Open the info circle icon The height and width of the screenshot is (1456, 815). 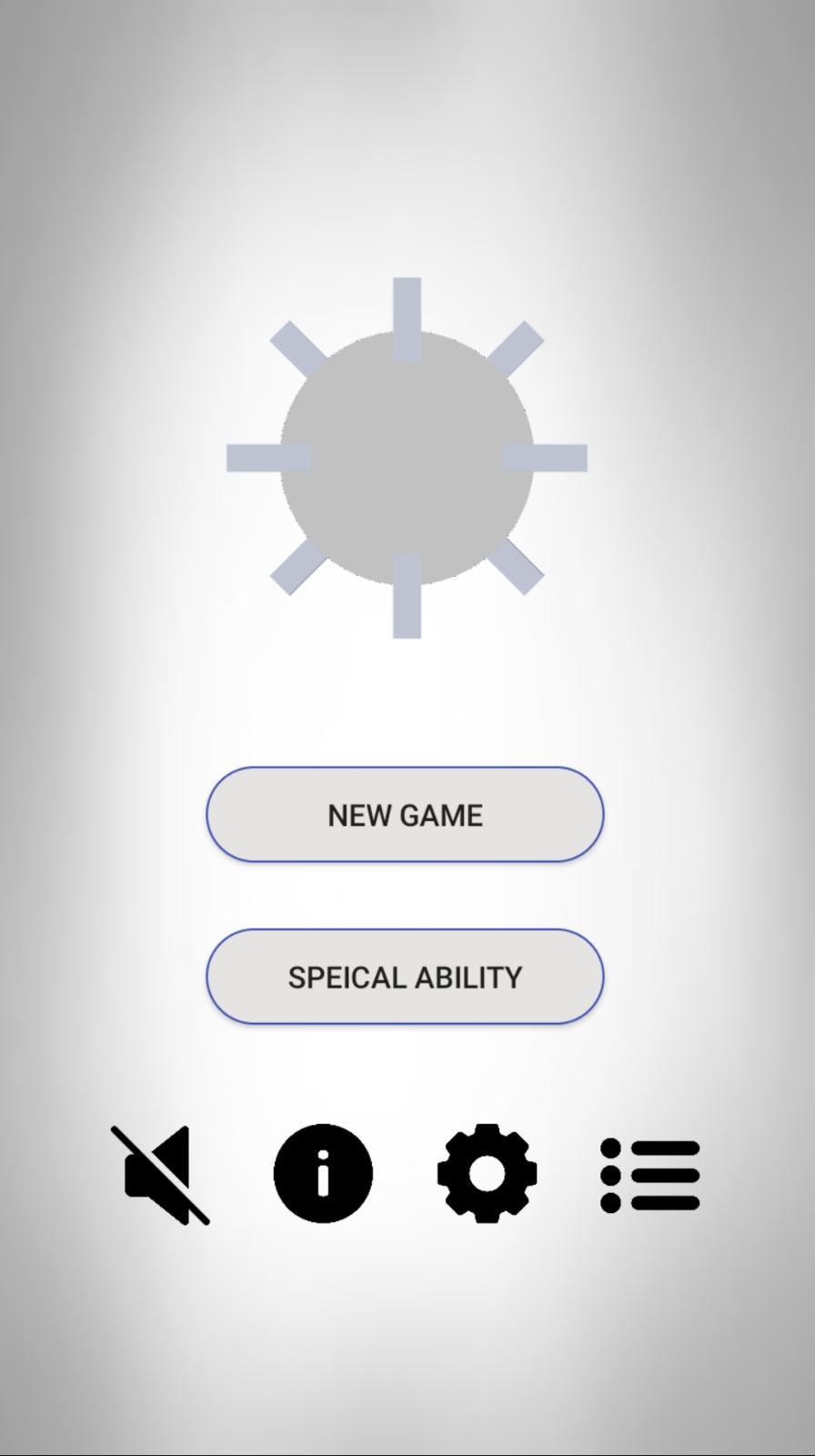tap(323, 1173)
